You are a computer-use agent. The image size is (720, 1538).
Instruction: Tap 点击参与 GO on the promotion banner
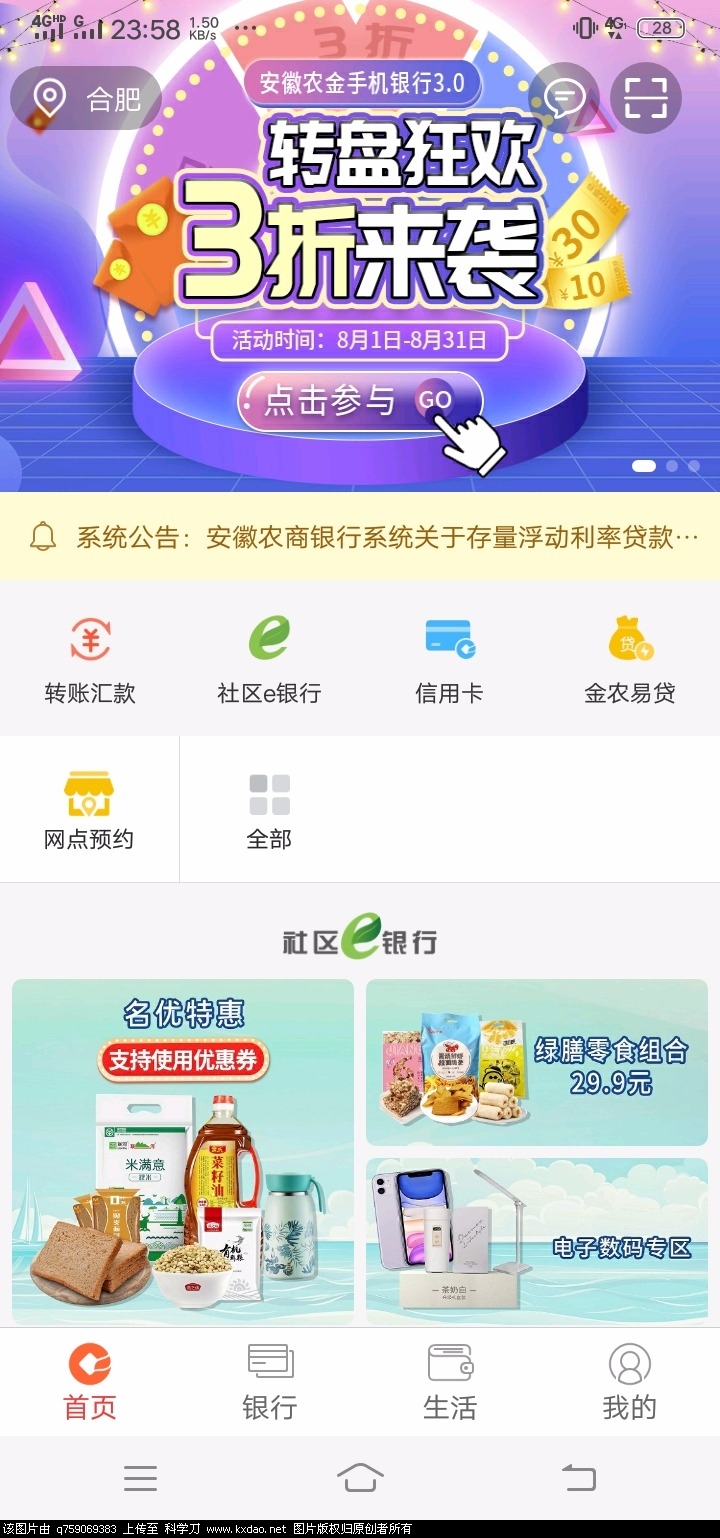[x=360, y=401]
